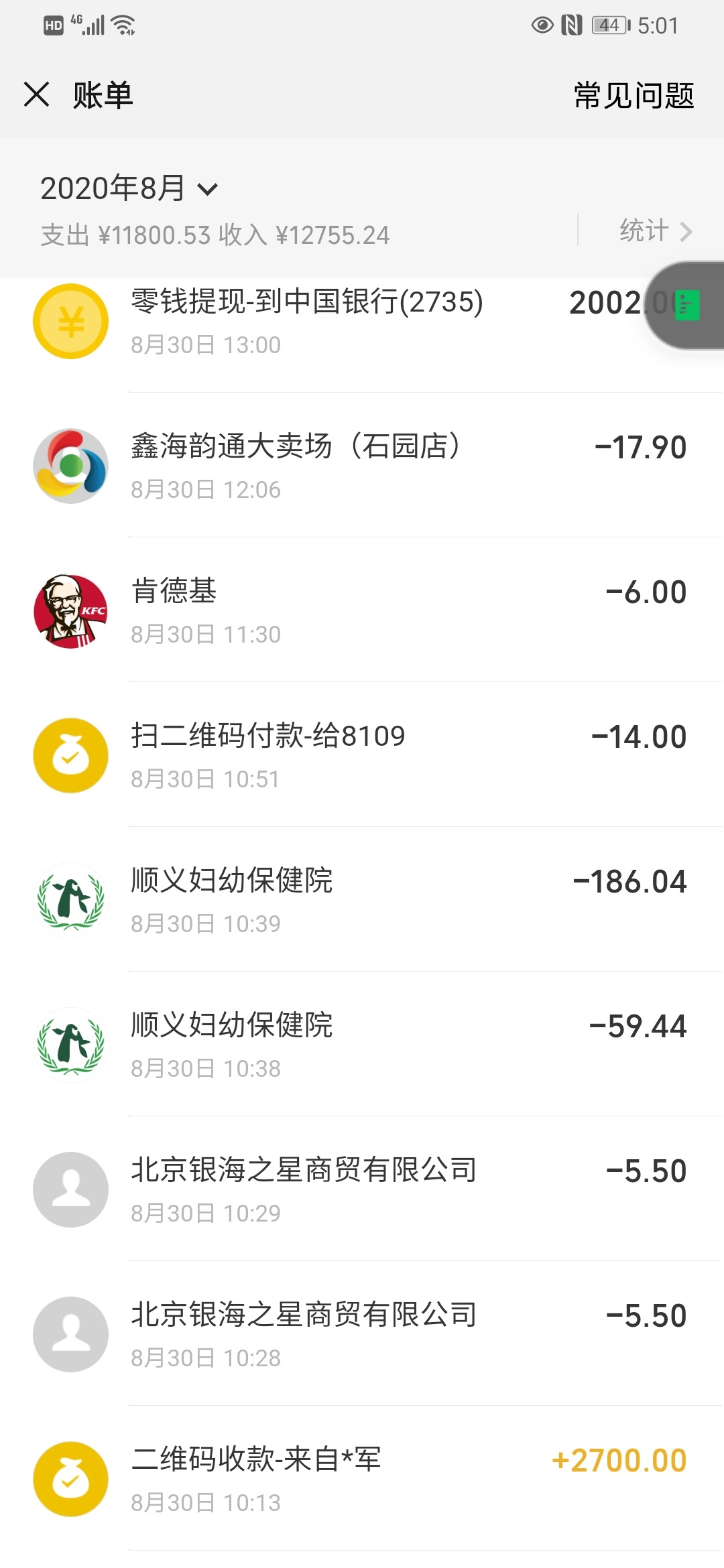View 北京银海之星商贸有限公司 payment at 10:28
The height and width of the screenshot is (1568, 724).
(x=362, y=1334)
